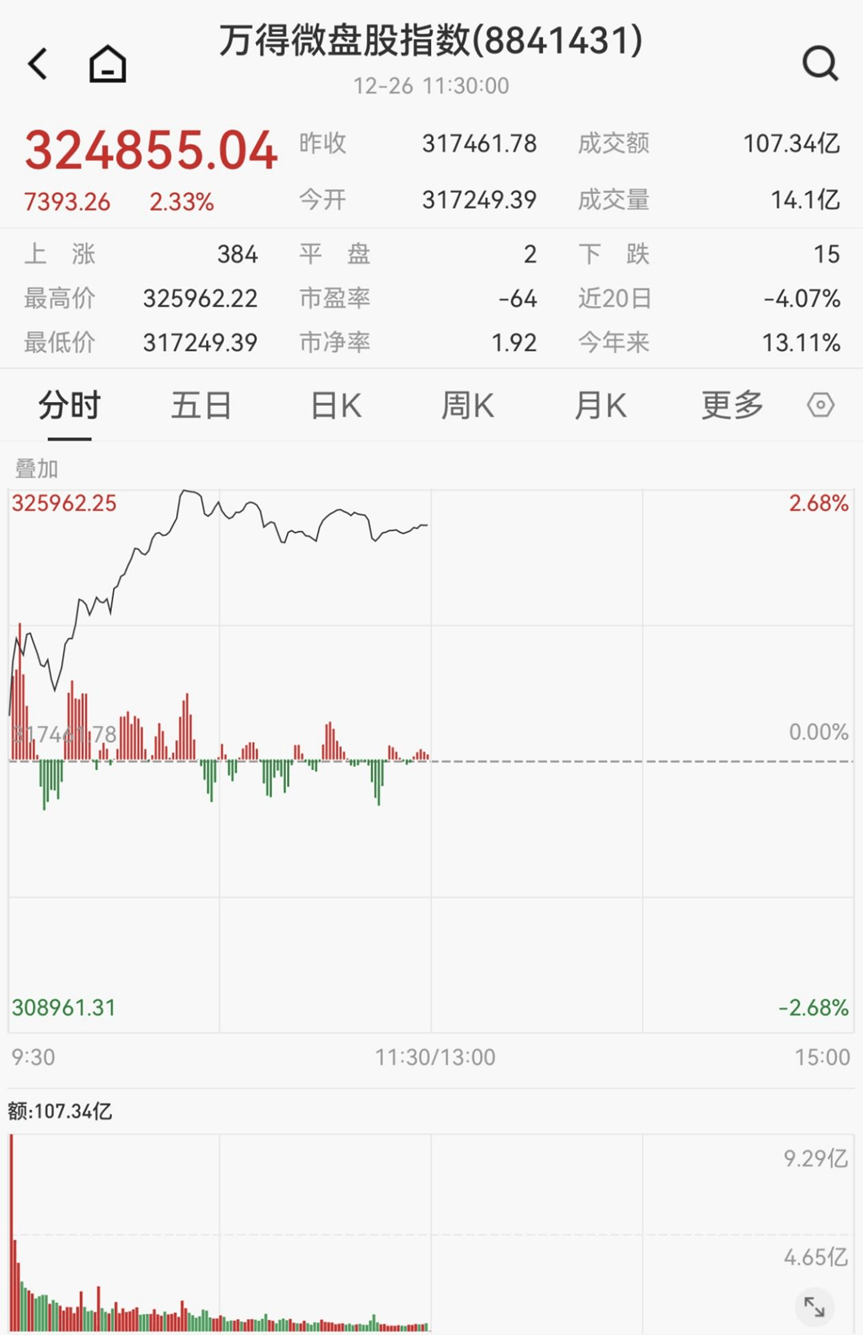
Task: Expand the 额:107.34亿 volume panel header
Action: (x=55, y=1110)
